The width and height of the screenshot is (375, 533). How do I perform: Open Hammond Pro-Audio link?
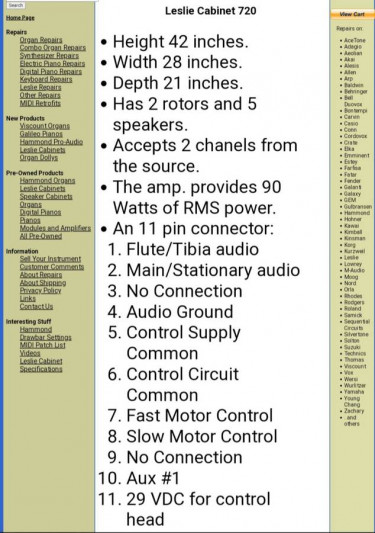click(x=51, y=142)
